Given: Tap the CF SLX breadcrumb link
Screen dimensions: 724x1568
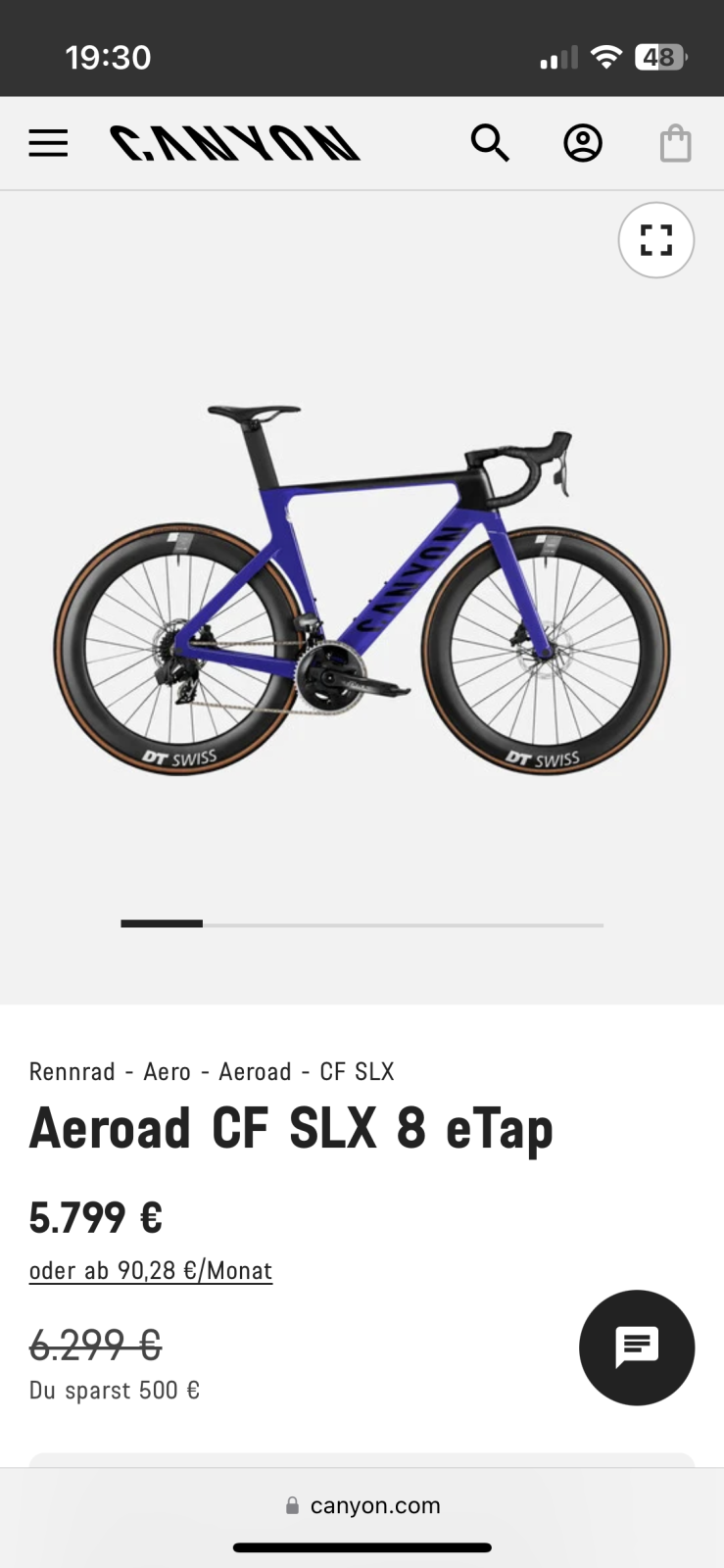Looking at the screenshot, I should pos(357,1071).
